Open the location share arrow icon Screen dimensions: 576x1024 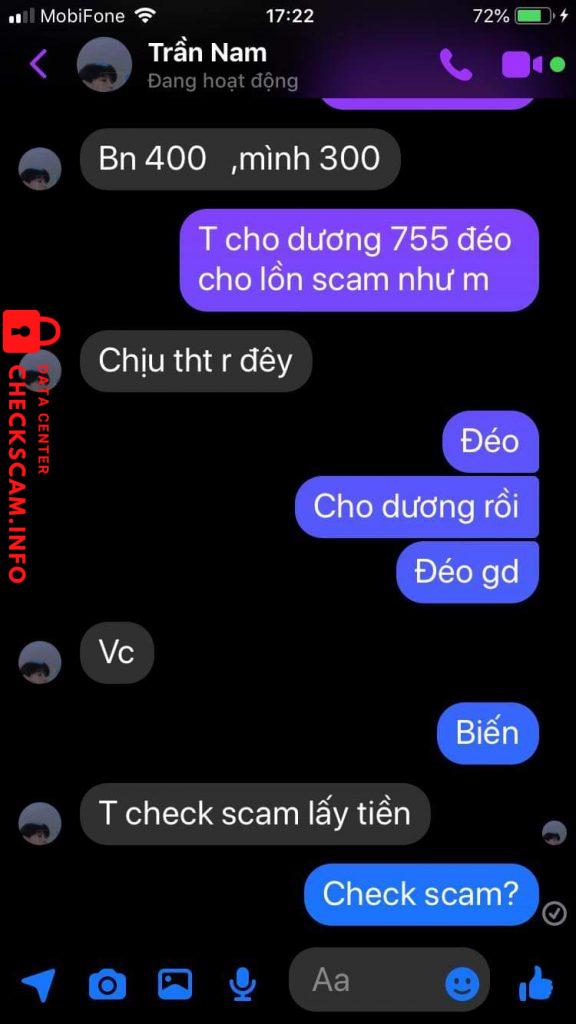coord(39,984)
